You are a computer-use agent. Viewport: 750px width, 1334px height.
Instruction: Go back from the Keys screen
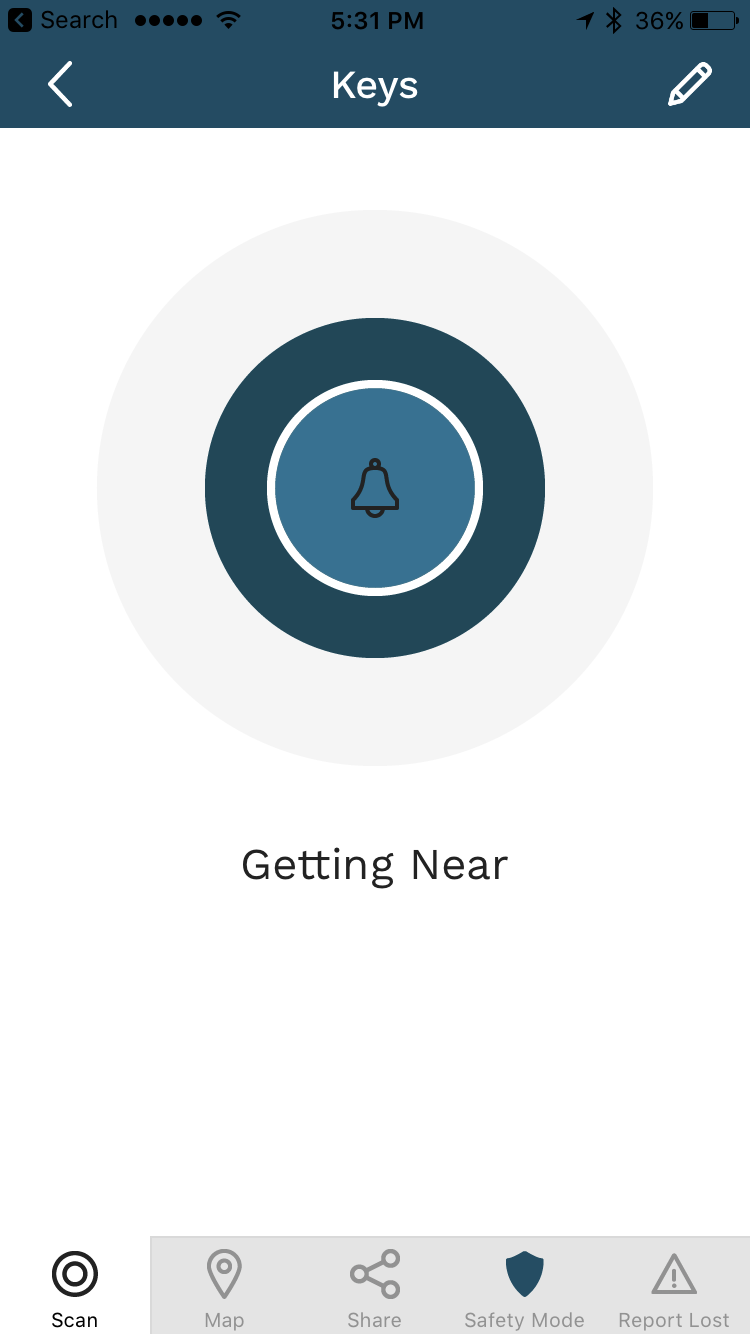point(60,84)
